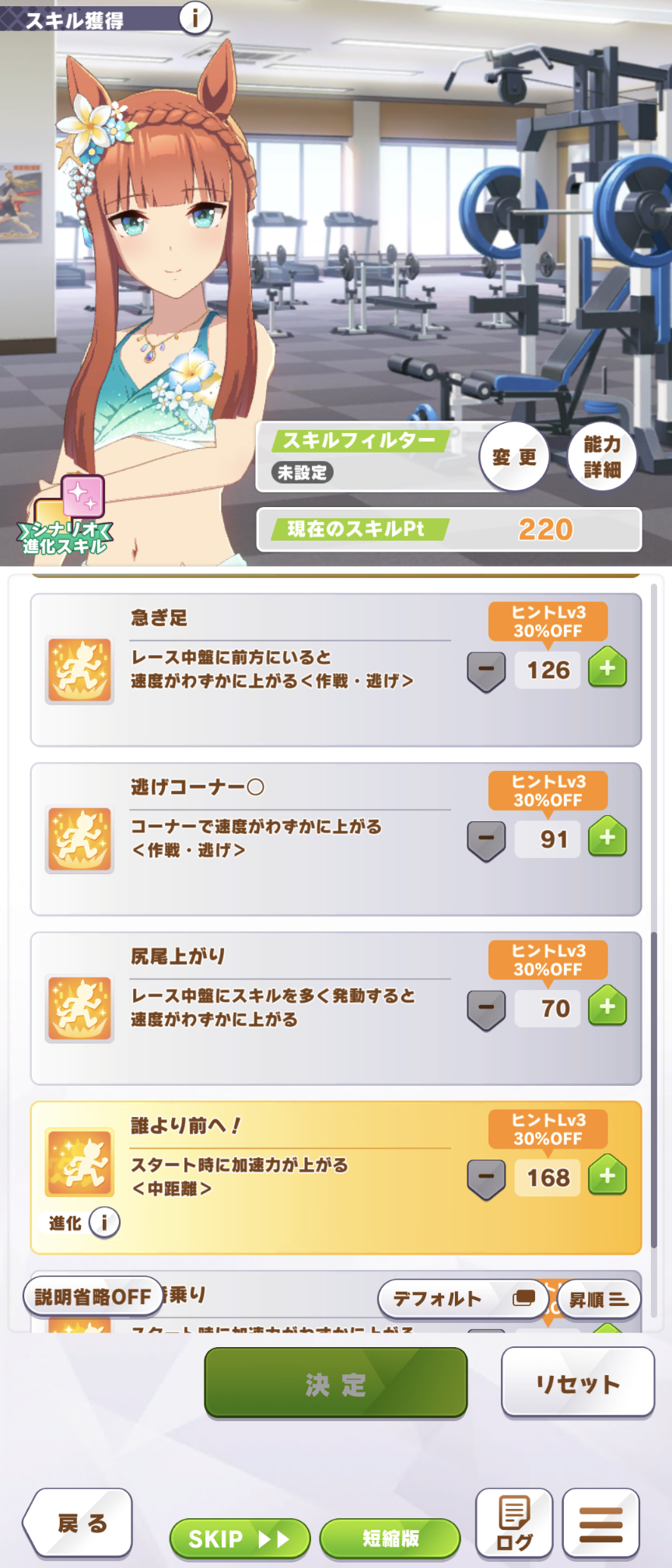Add the 急ぎ足 skill with its plus button
The height and width of the screenshot is (1568, 672).
click(607, 668)
